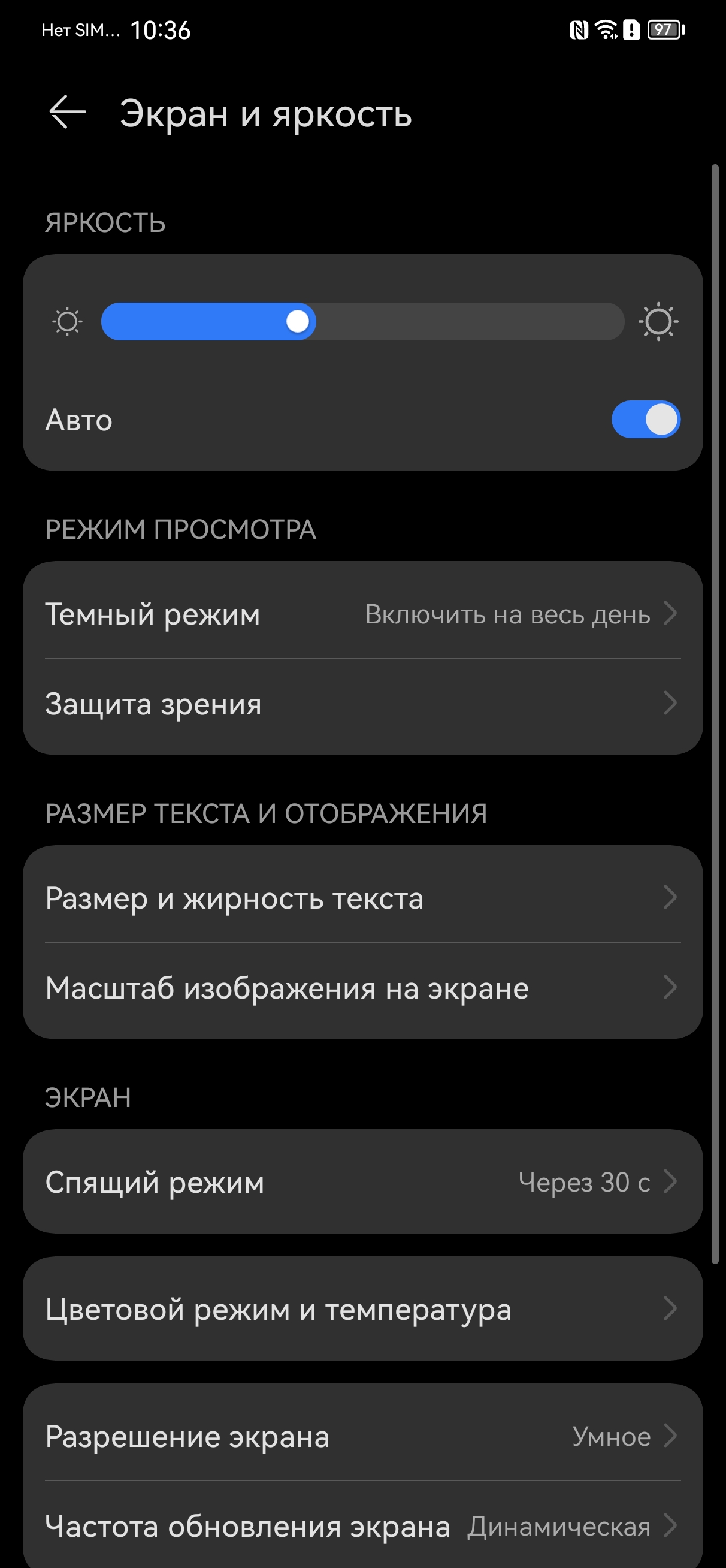The height and width of the screenshot is (1568, 726).
Task: Go back from Экран и яркость
Action: point(67,113)
